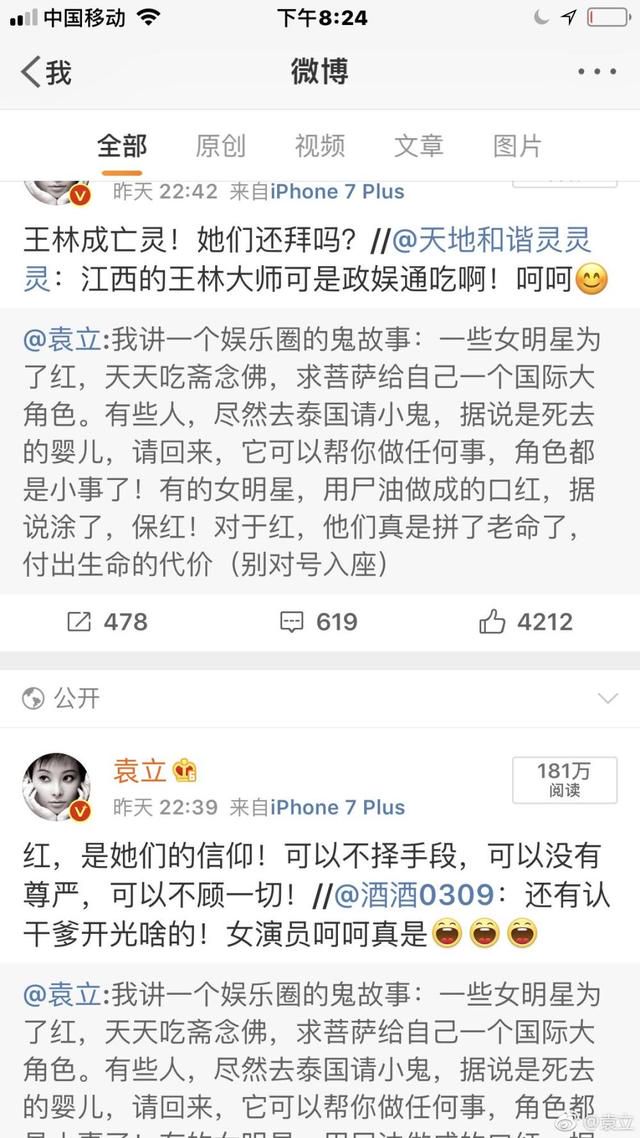Expand the chevron beside 公开

tap(607, 698)
